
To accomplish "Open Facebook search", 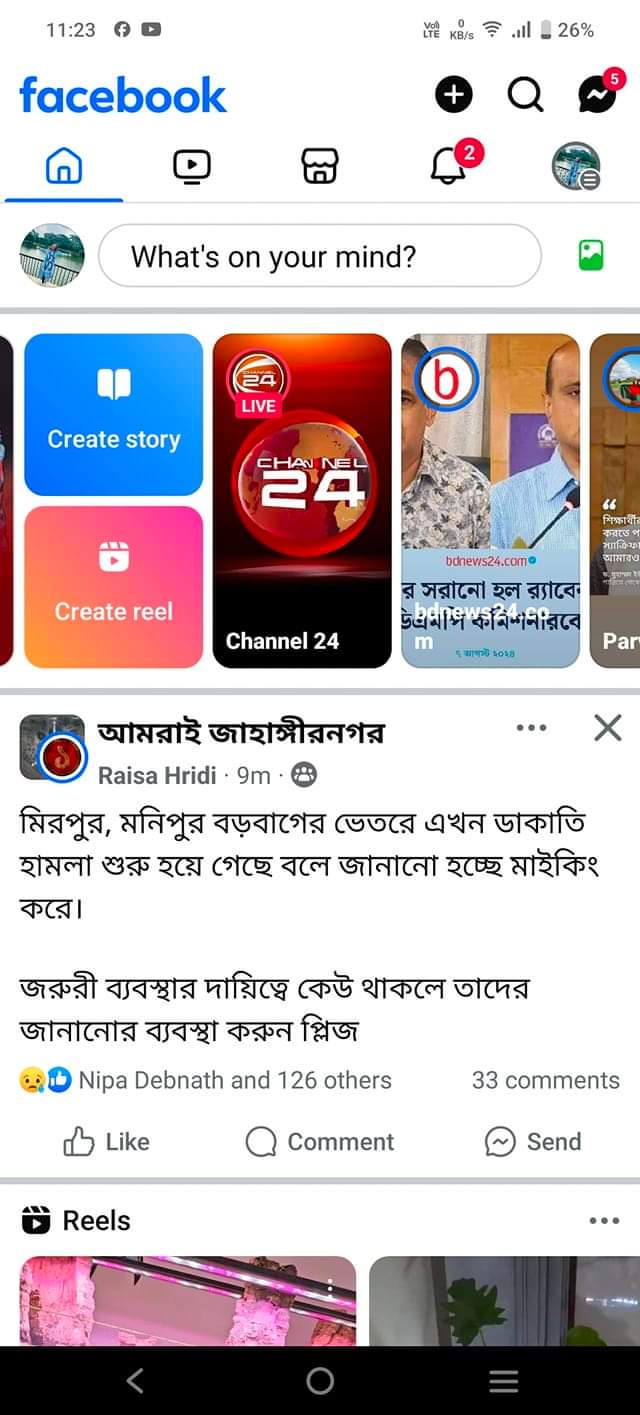I will pyautogui.click(x=525, y=95).
